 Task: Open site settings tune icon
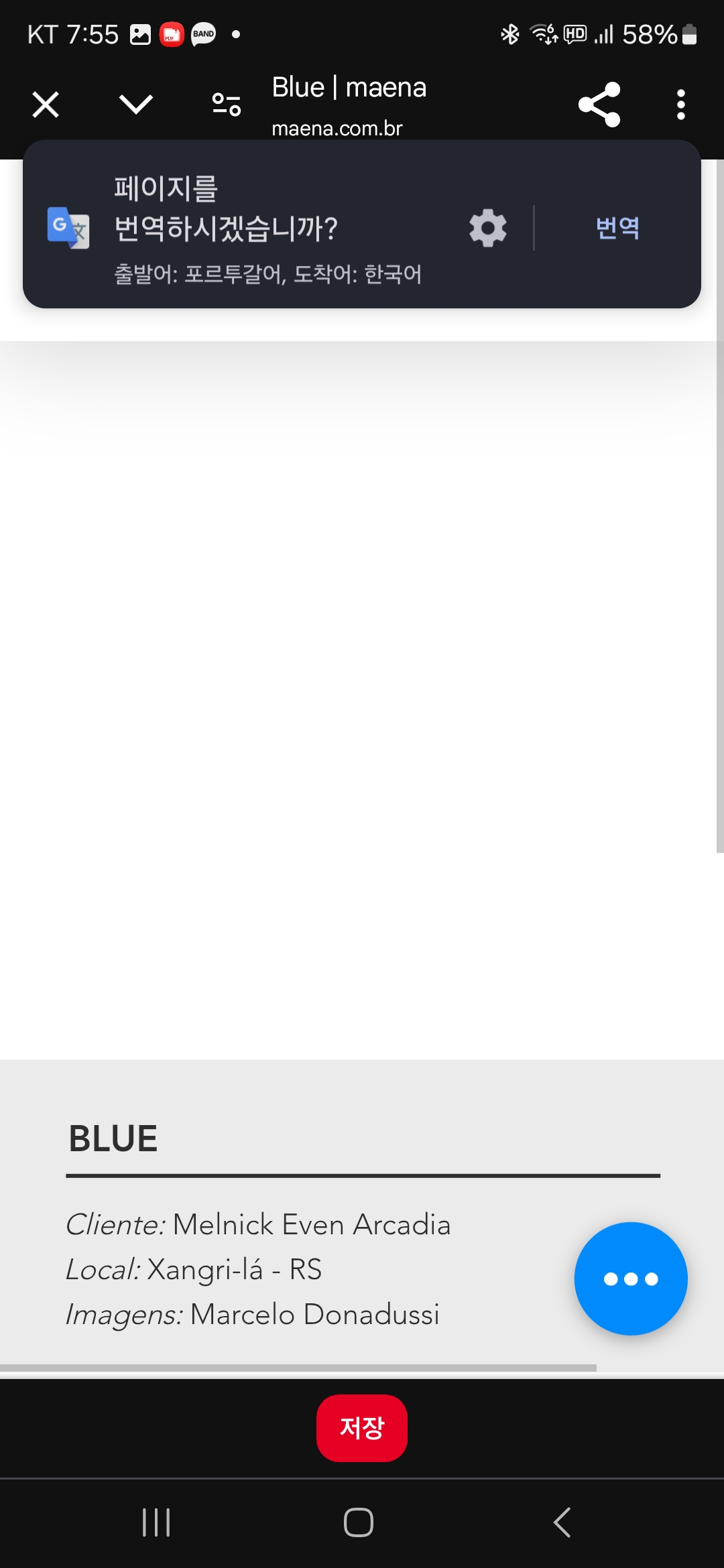(227, 105)
